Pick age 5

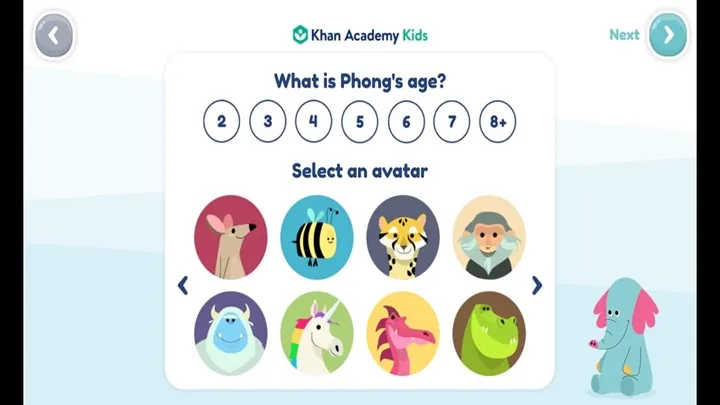(360, 122)
